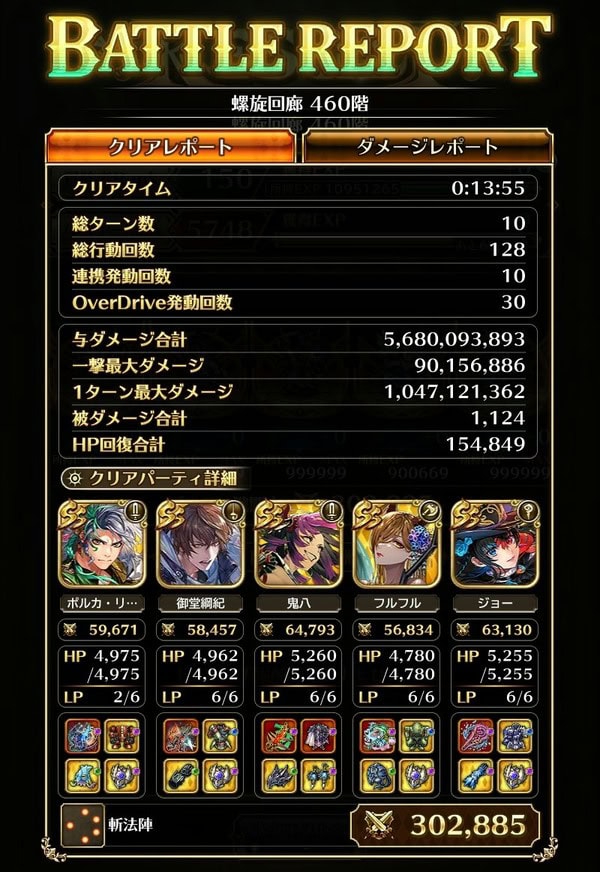Select the クリアレポート tab
The width and height of the screenshot is (600, 872).
point(171,147)
